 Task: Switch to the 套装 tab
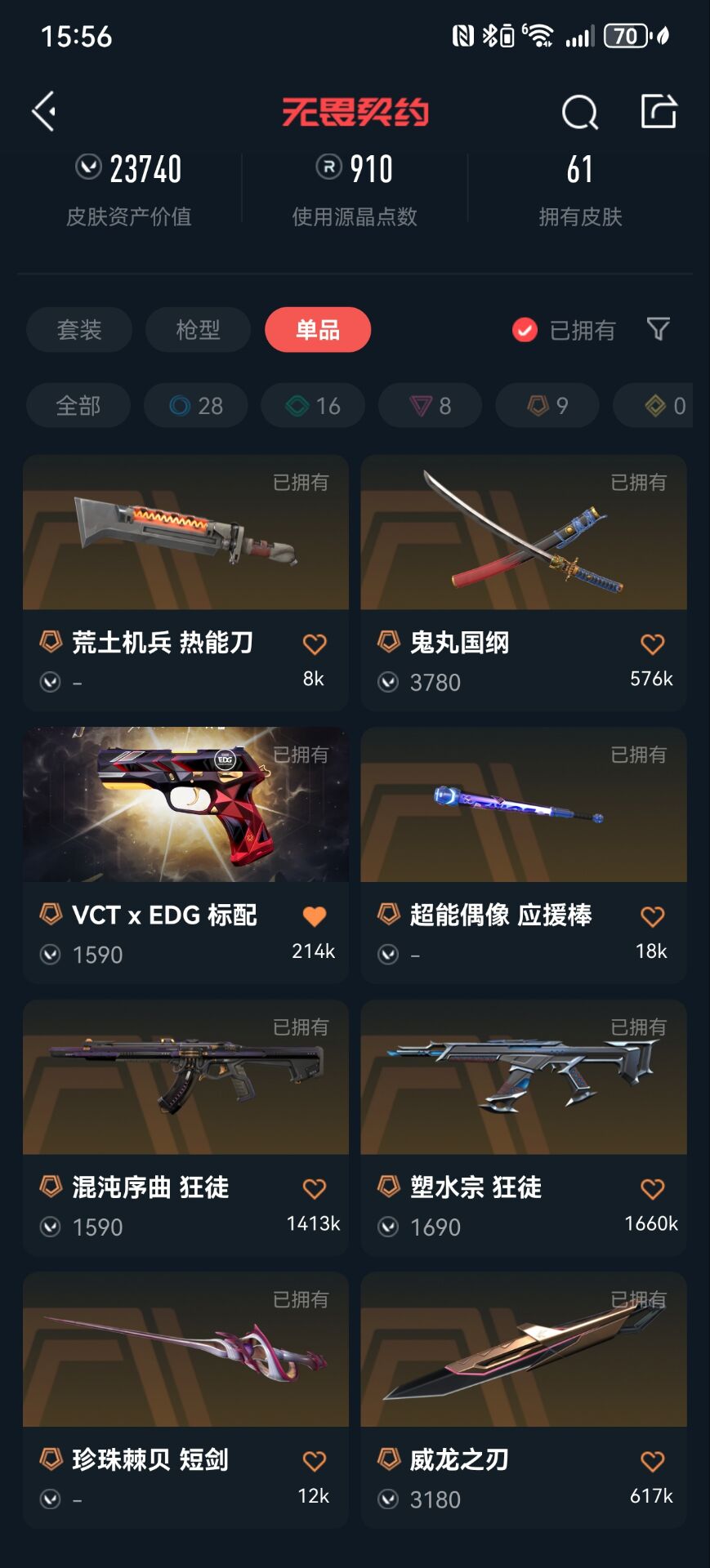pyautogui.click(x=79, y=330)
